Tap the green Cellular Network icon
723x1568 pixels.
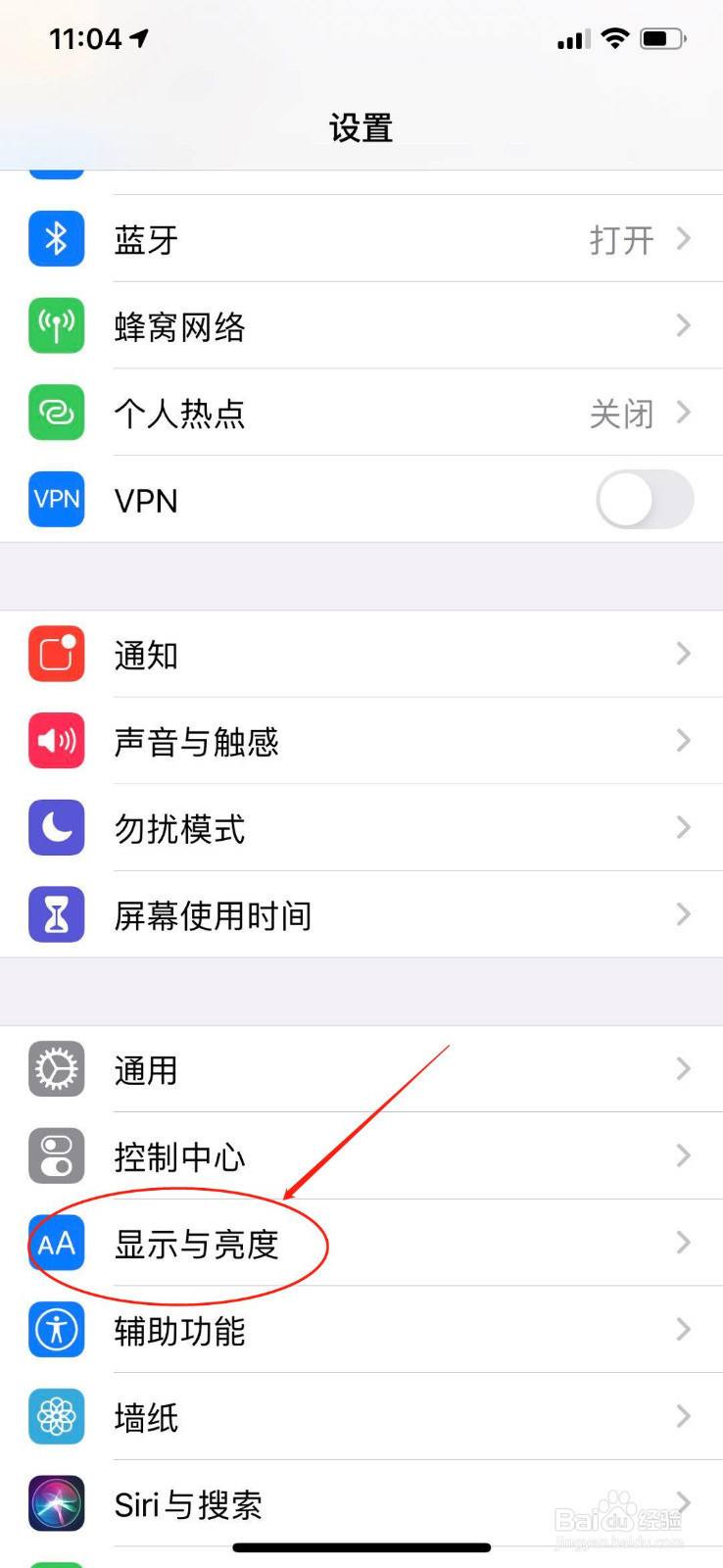pos(56,325)
